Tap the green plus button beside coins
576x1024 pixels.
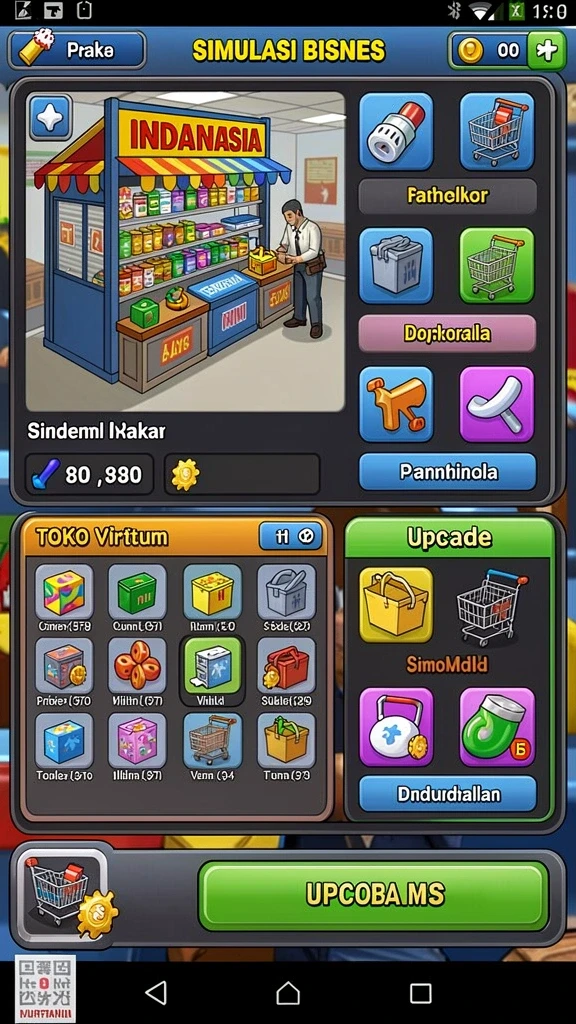tap(546, 50)
